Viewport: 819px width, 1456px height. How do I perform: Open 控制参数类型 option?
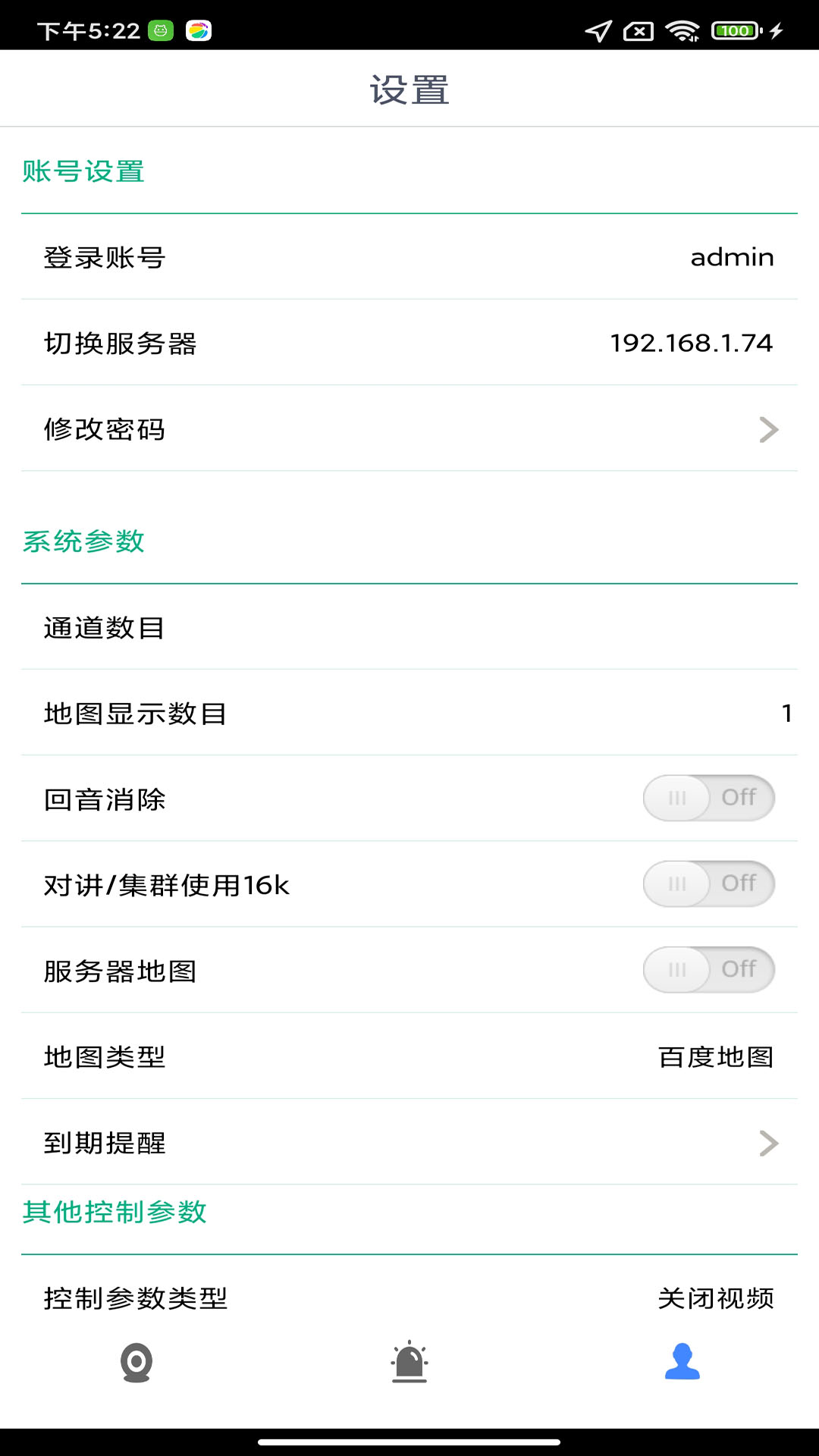[x=409, y=1298]
